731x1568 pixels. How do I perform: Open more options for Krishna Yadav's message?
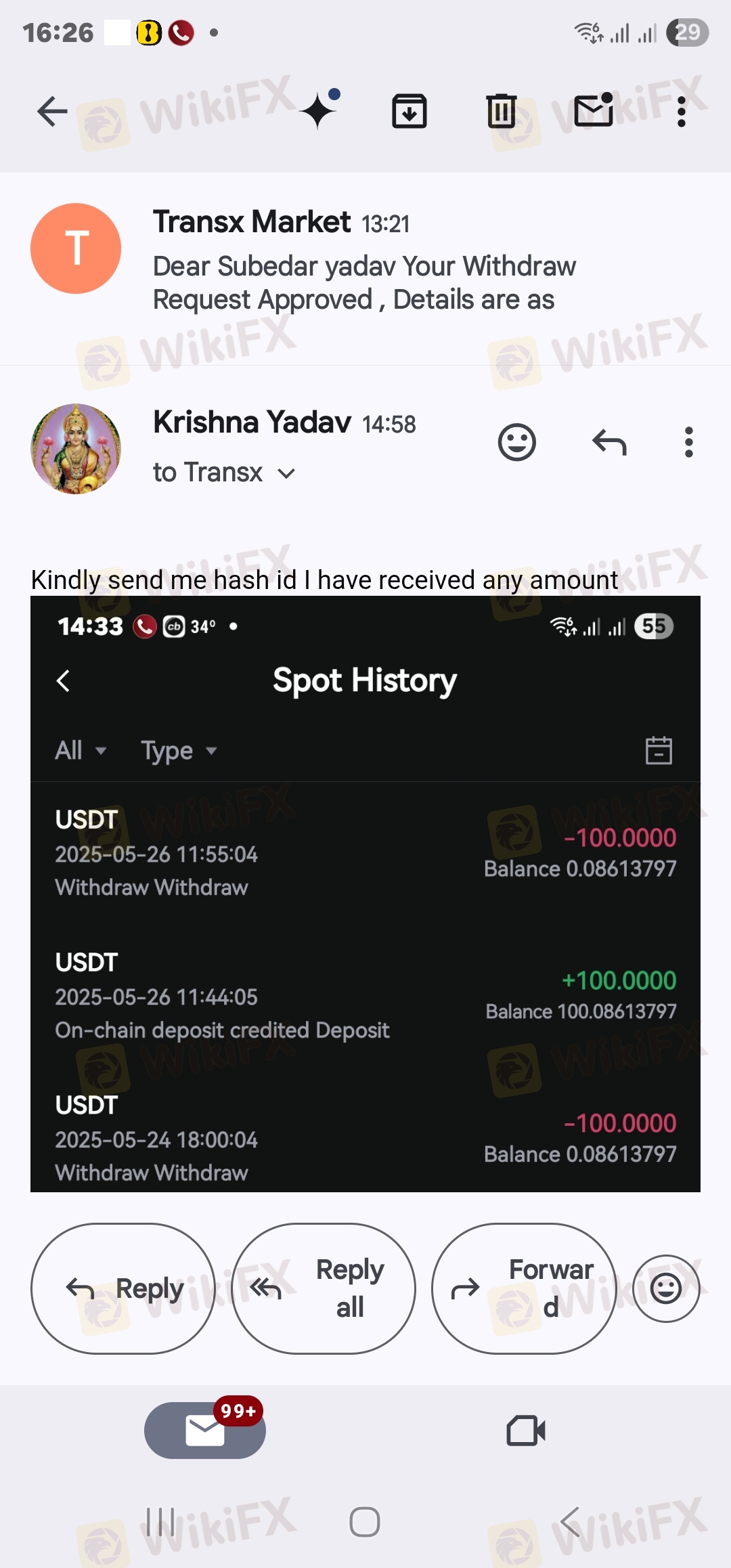coord(688,443)
